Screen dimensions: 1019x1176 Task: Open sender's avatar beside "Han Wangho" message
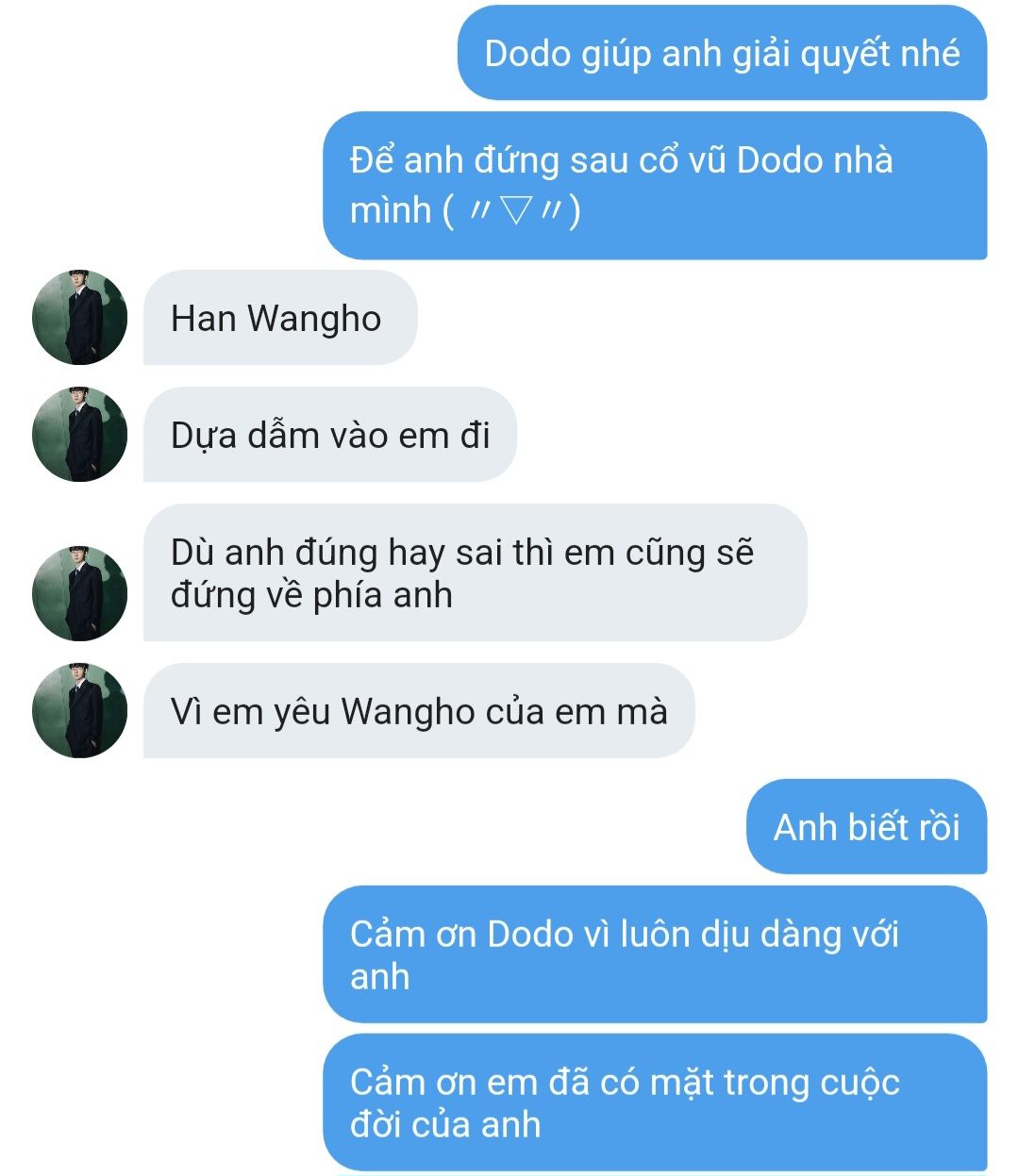[79, 318]
